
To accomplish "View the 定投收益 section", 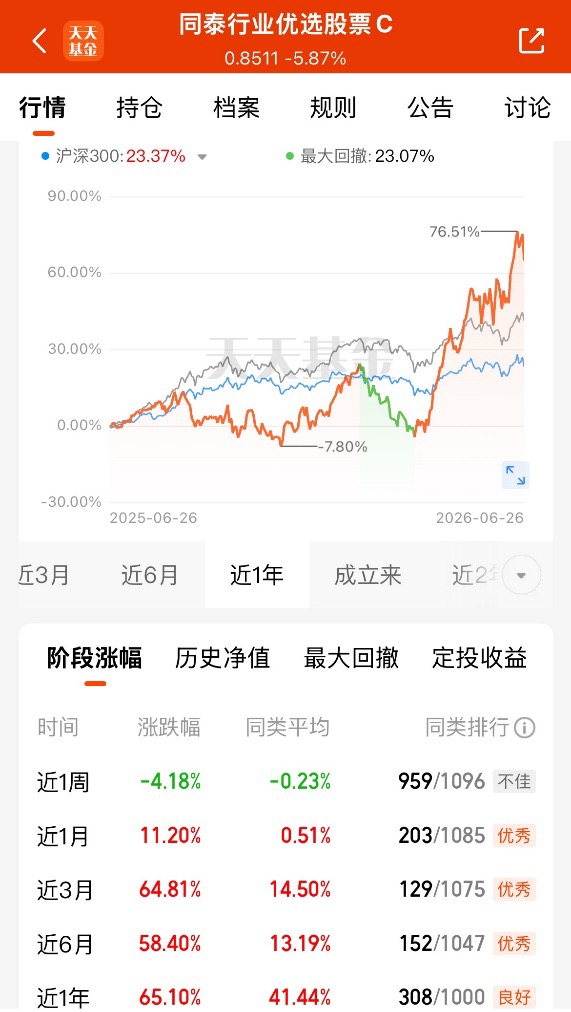I will (x=479, y=658).
